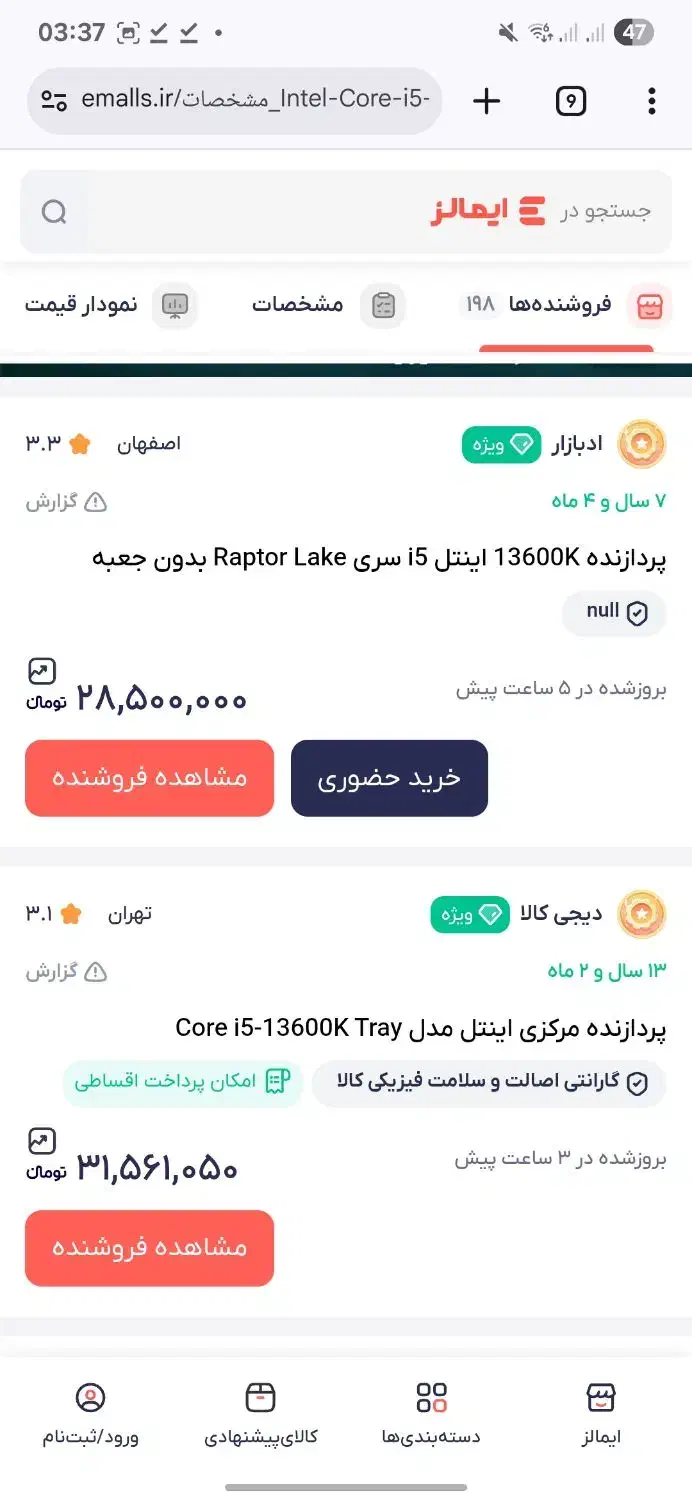Tap the emalls.ir address bar
Viewport: 692px width, 1500px height.
pyautogui.click(x=235, y=100)
